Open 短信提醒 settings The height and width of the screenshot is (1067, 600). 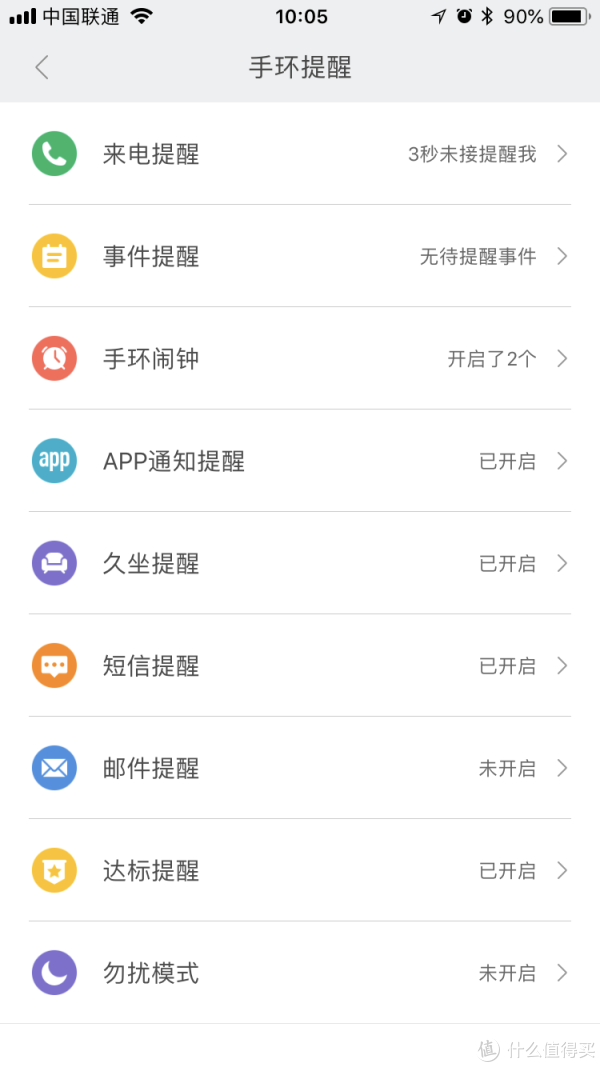point(300,665)
